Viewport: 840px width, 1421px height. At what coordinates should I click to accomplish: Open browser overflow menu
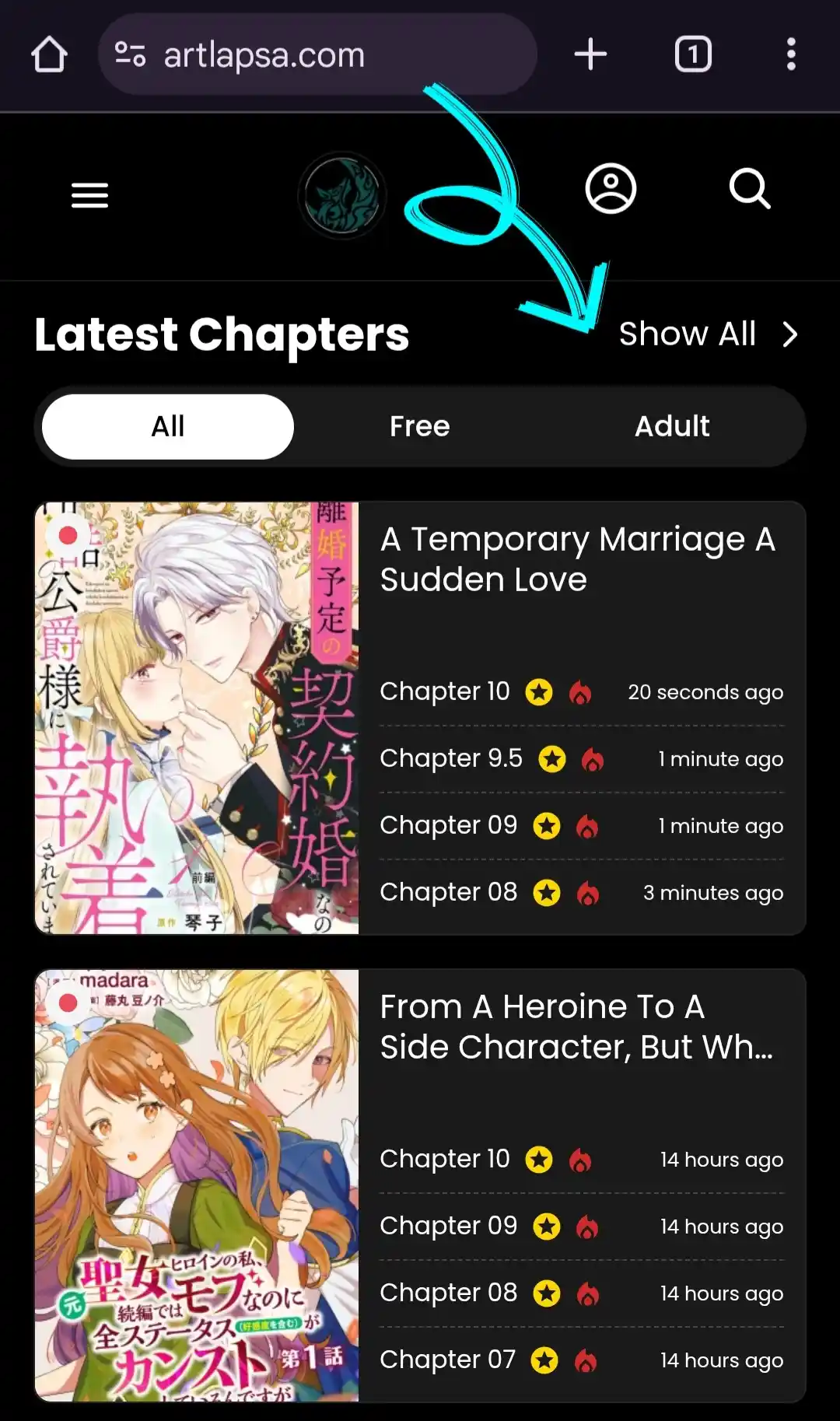point(791,54)
